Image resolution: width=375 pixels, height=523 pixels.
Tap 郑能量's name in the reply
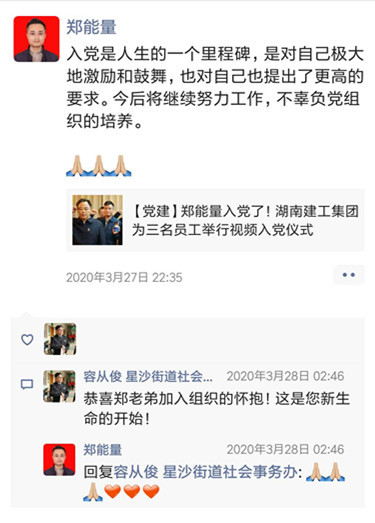[x=103, y=450]
